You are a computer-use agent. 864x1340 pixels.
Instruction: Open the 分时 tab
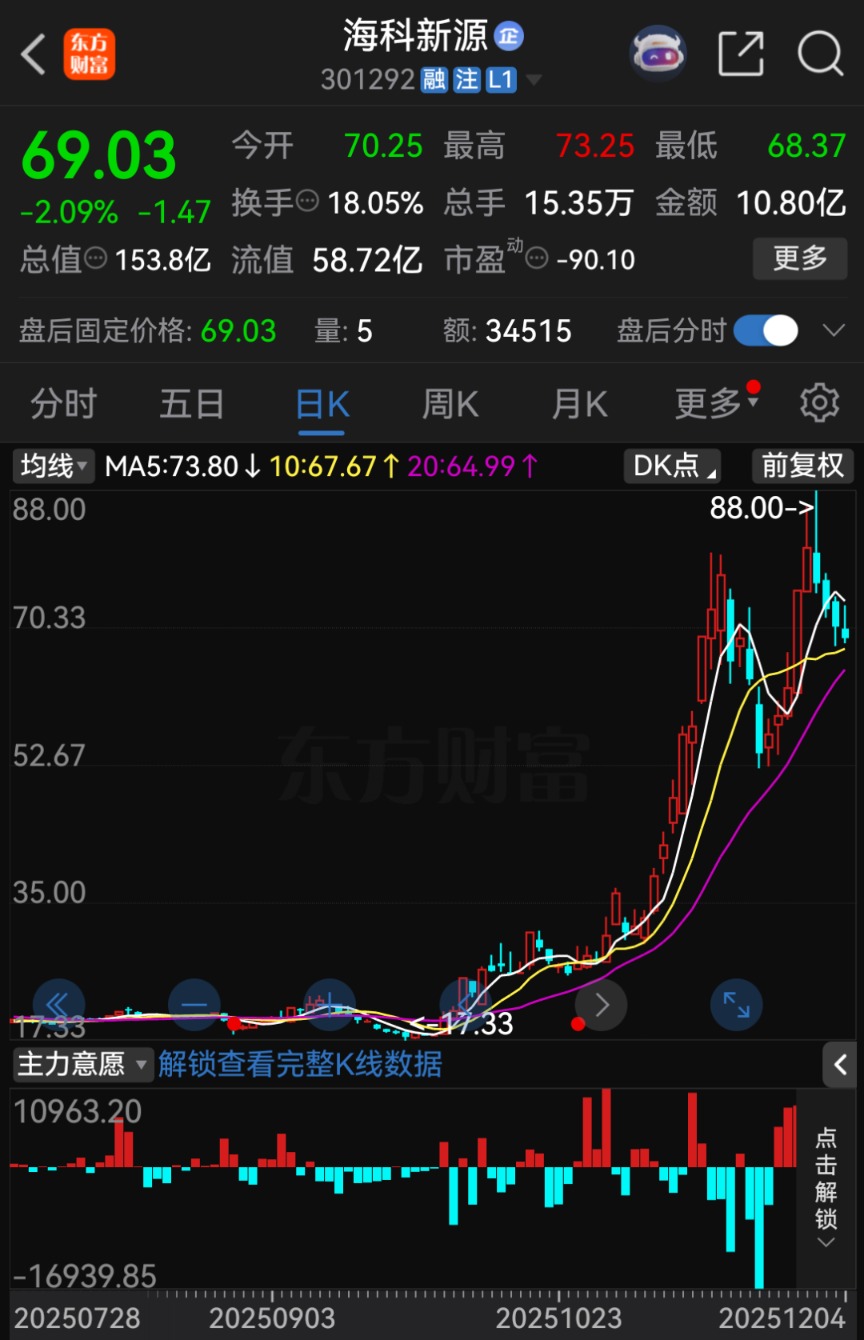tap(63, 402)
